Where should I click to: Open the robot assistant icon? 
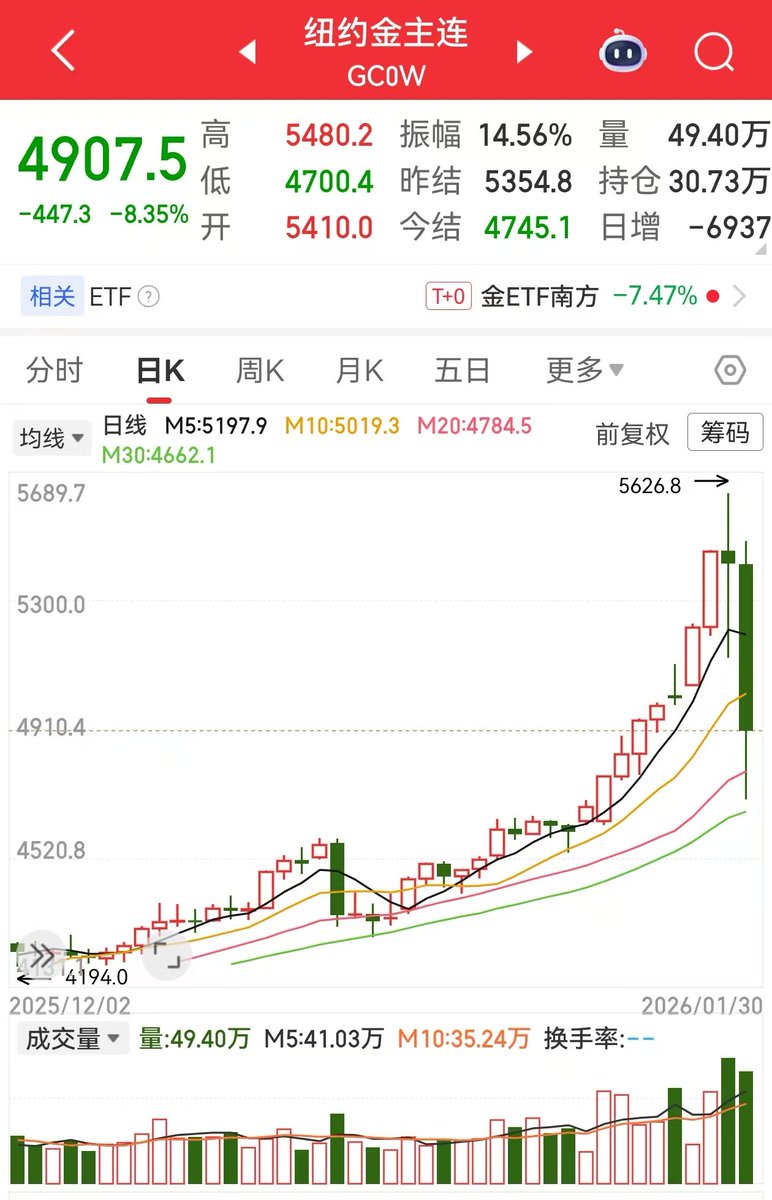[623, 51]
